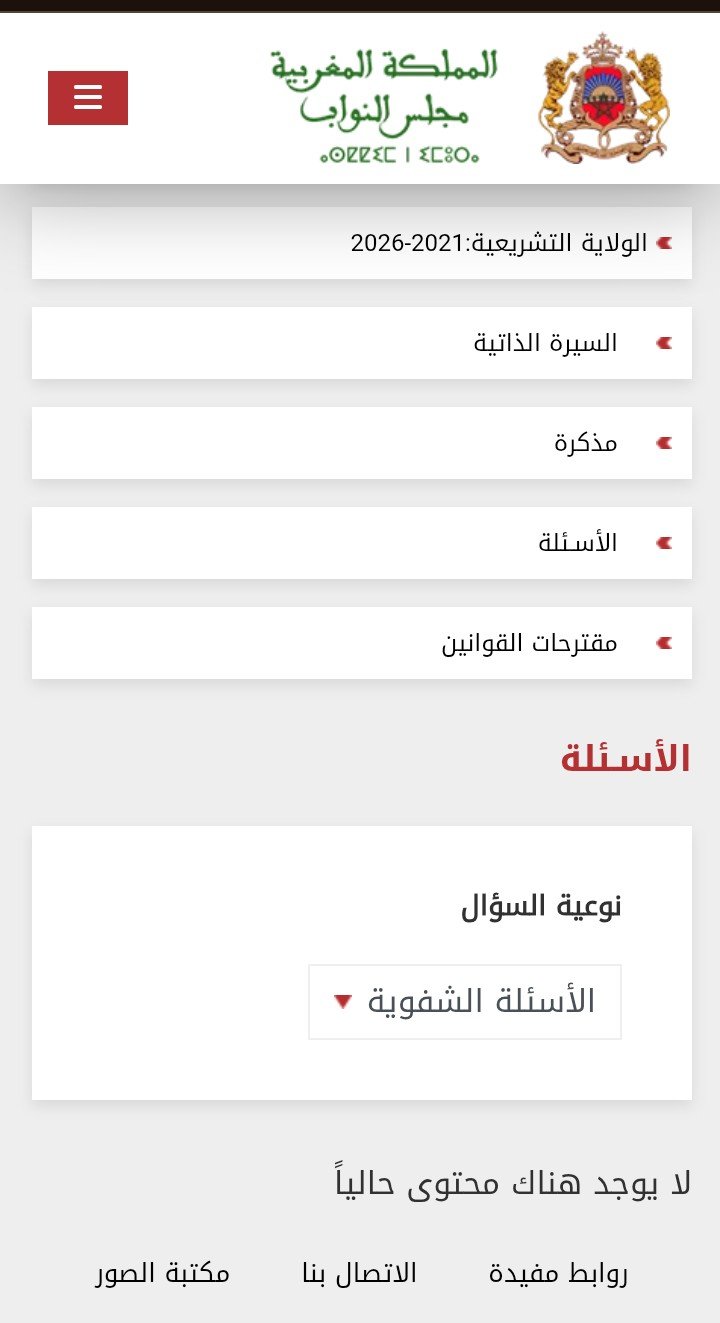Viewport: 720px width, 1323px height.
Task: Open الاتصال بنا footer link
Action: click(x=359, y=1273)
